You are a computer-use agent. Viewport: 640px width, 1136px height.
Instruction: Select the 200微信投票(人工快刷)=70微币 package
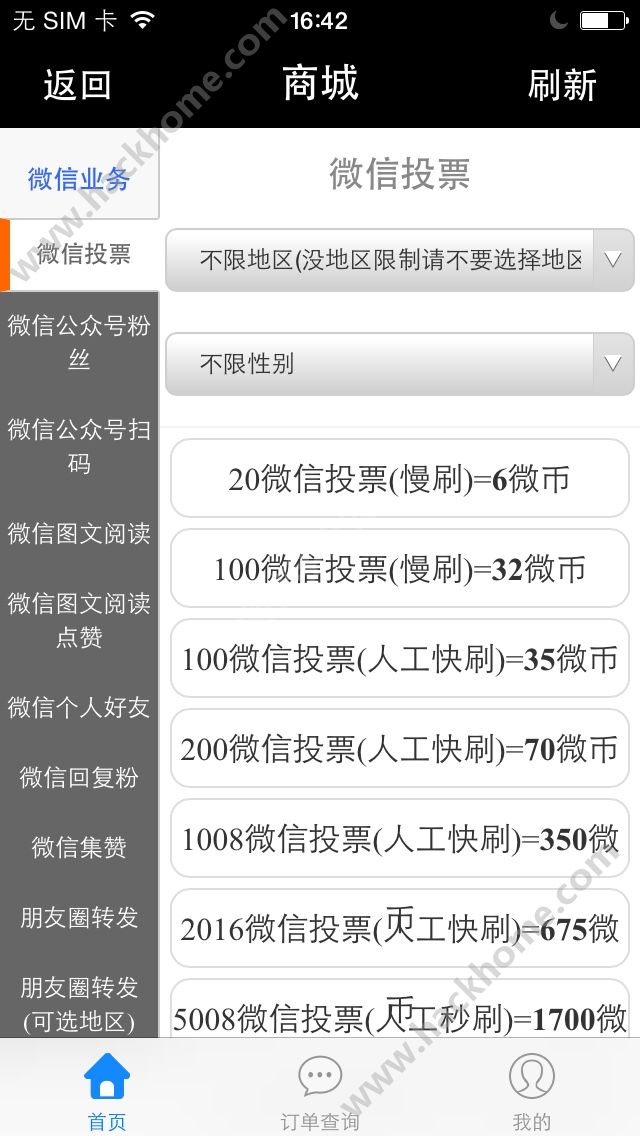(399, 749)
